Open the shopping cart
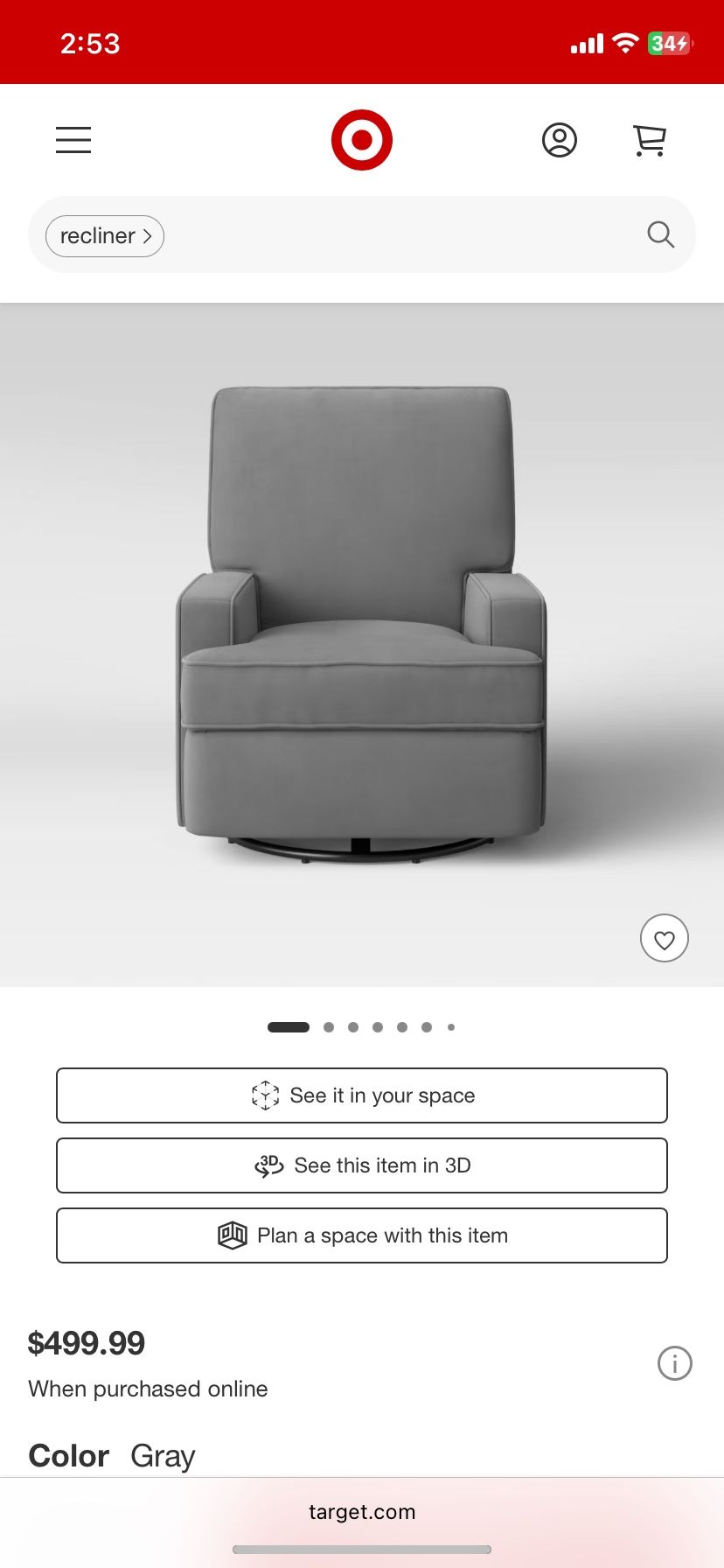 [648, 139]
